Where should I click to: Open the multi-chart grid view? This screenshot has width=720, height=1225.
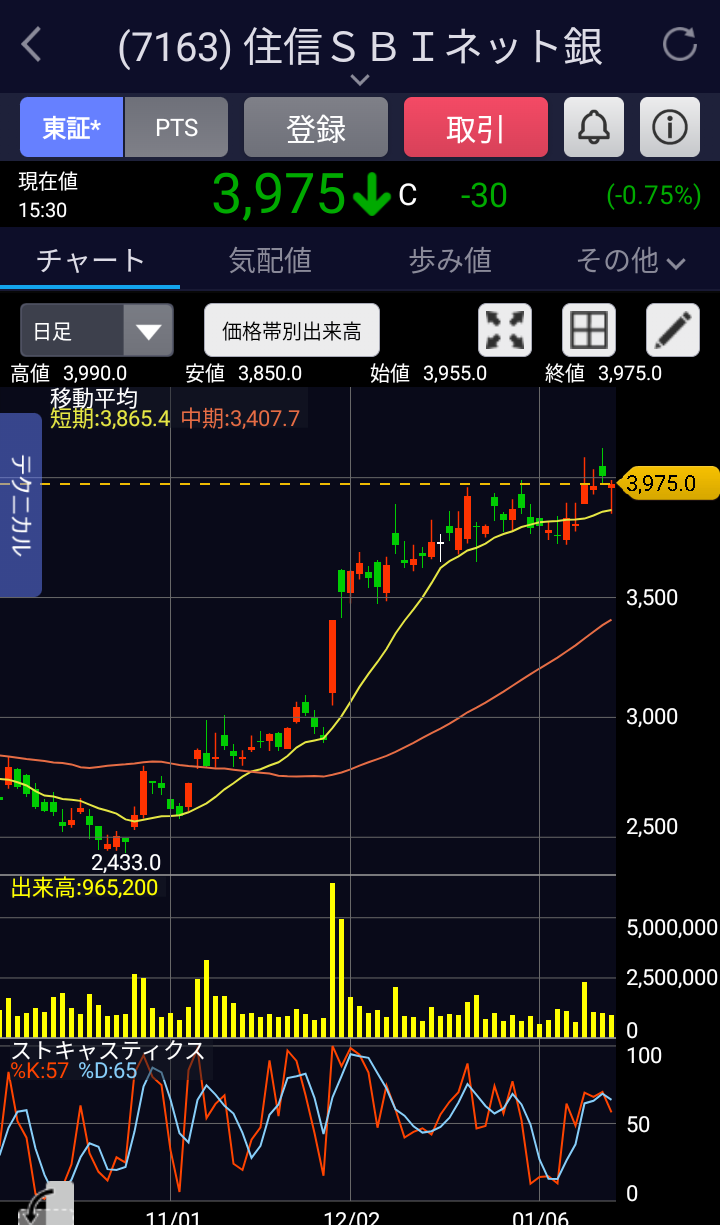point(589,331)
